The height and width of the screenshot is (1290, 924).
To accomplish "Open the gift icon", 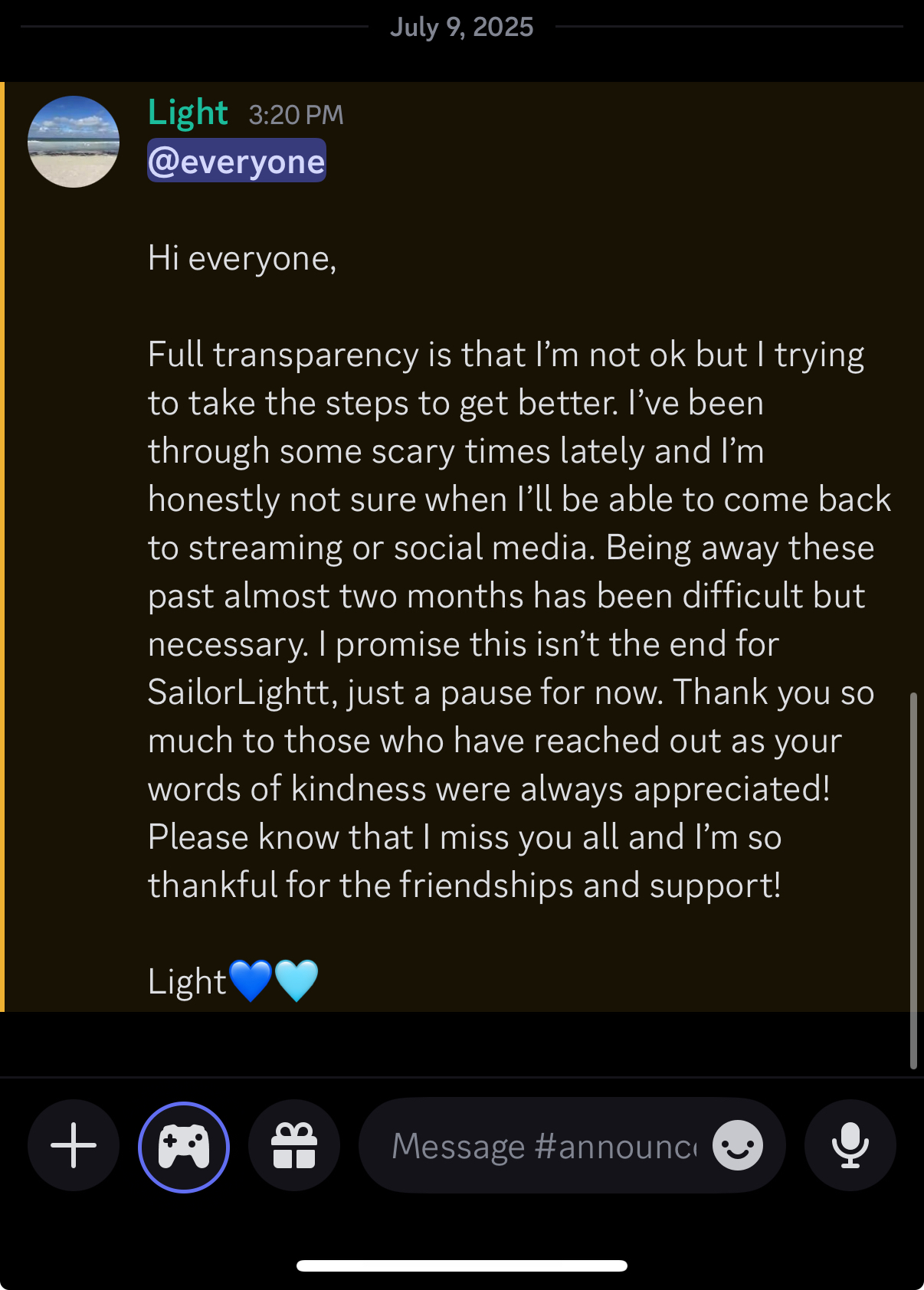I will point(294,1145).
